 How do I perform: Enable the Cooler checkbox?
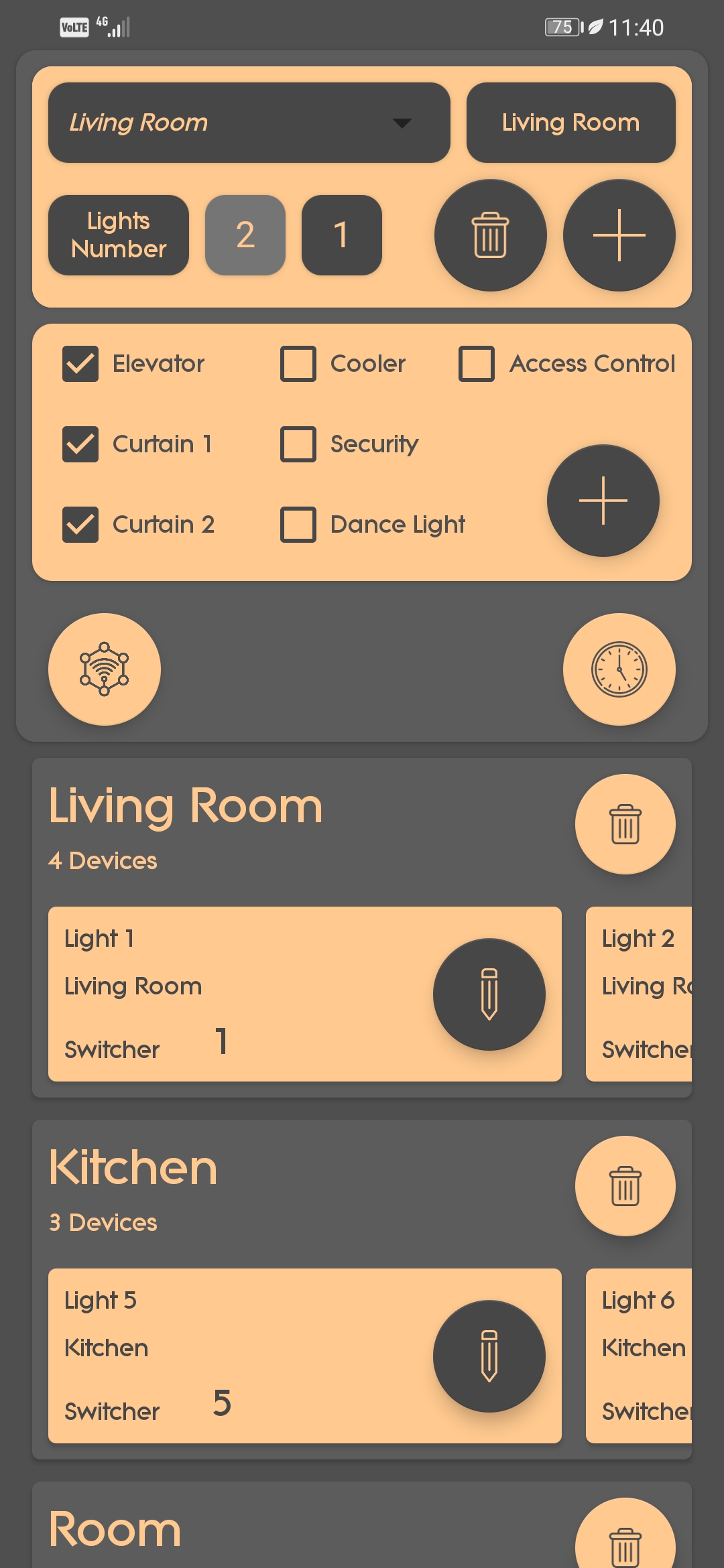(x=298, y=364)
